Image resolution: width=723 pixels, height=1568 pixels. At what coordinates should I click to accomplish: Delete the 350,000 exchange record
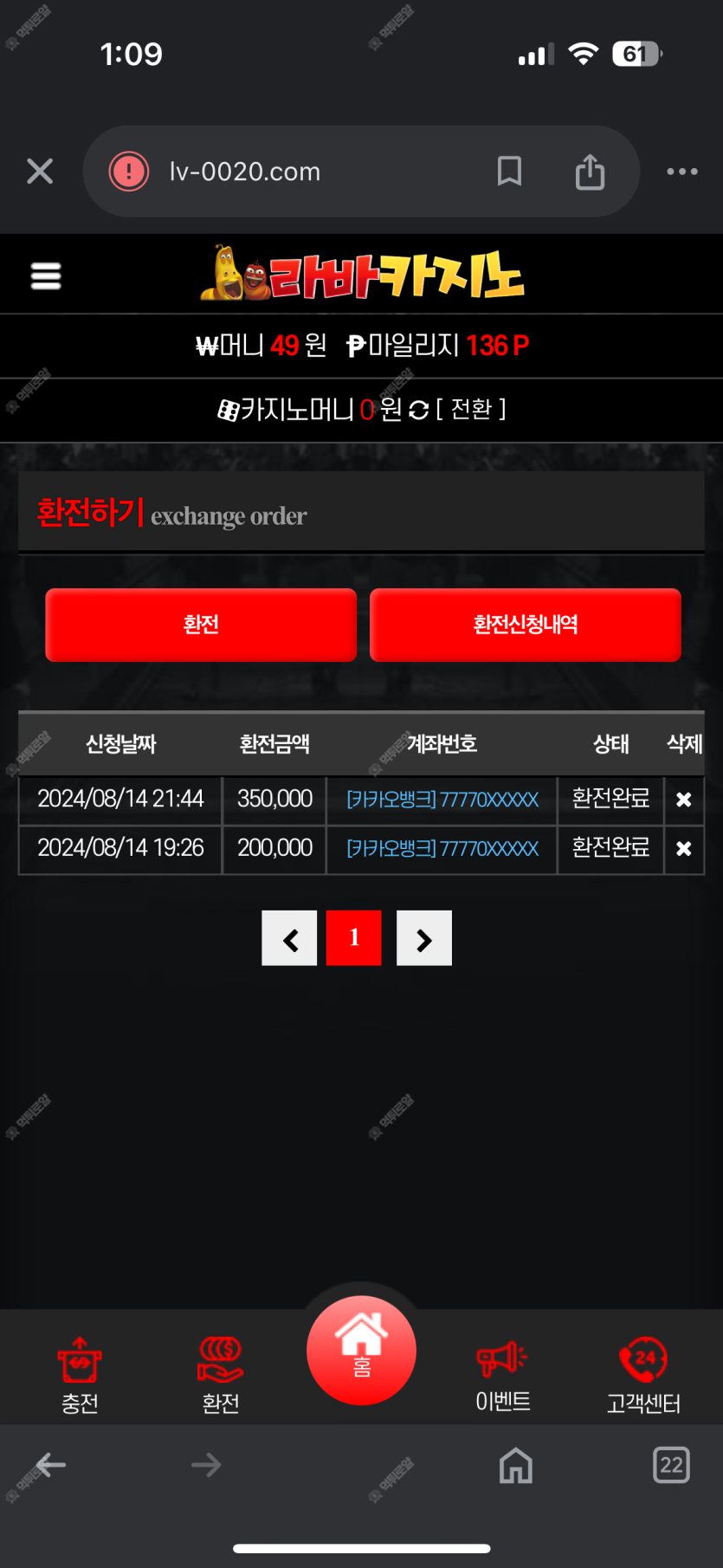(683, 800)
